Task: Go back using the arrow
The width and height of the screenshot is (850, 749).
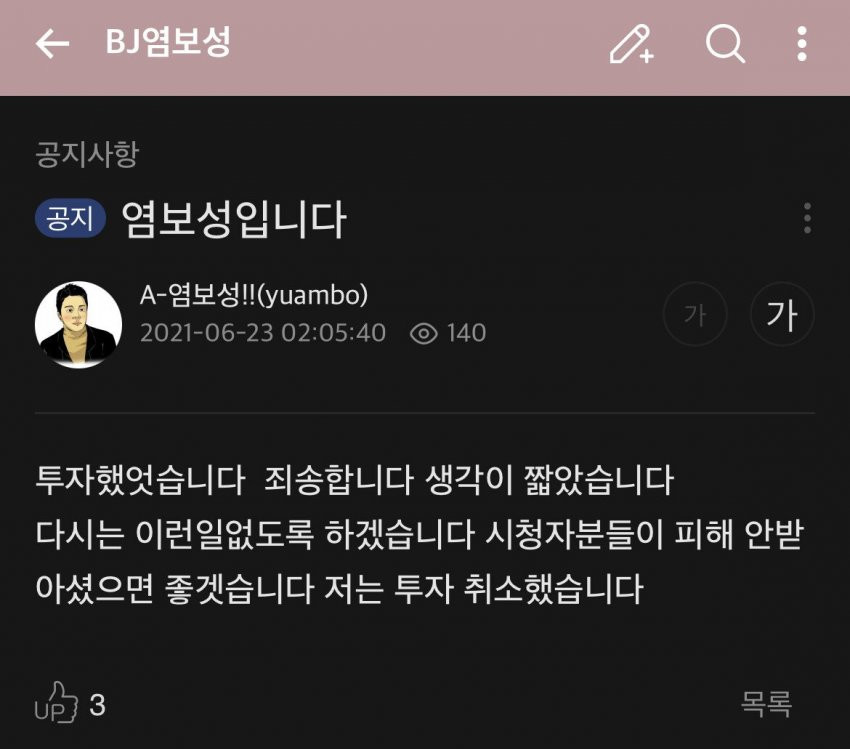Action: tap(52, 44)
